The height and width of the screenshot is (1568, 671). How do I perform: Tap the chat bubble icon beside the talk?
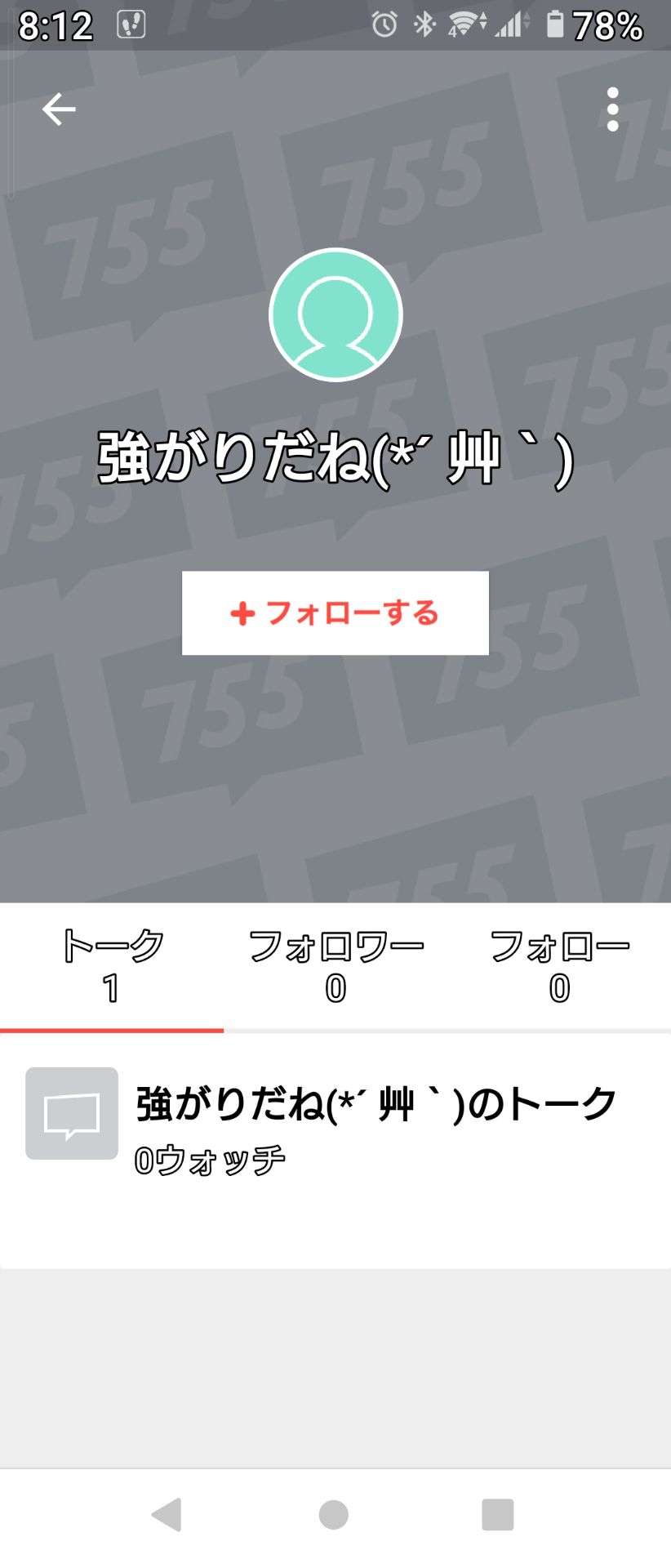(72, 1112)
